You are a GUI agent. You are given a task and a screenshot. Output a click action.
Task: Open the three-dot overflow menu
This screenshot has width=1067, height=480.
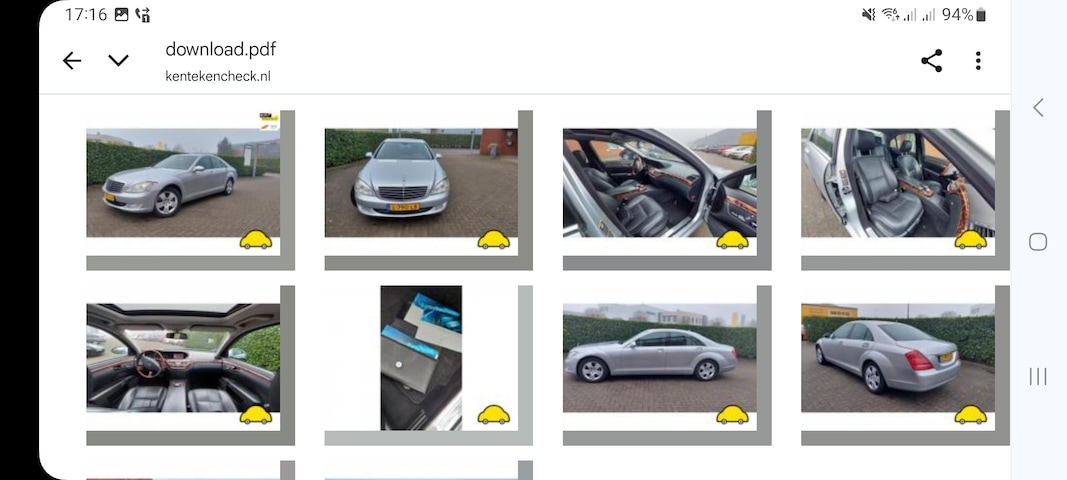point(978,61)
